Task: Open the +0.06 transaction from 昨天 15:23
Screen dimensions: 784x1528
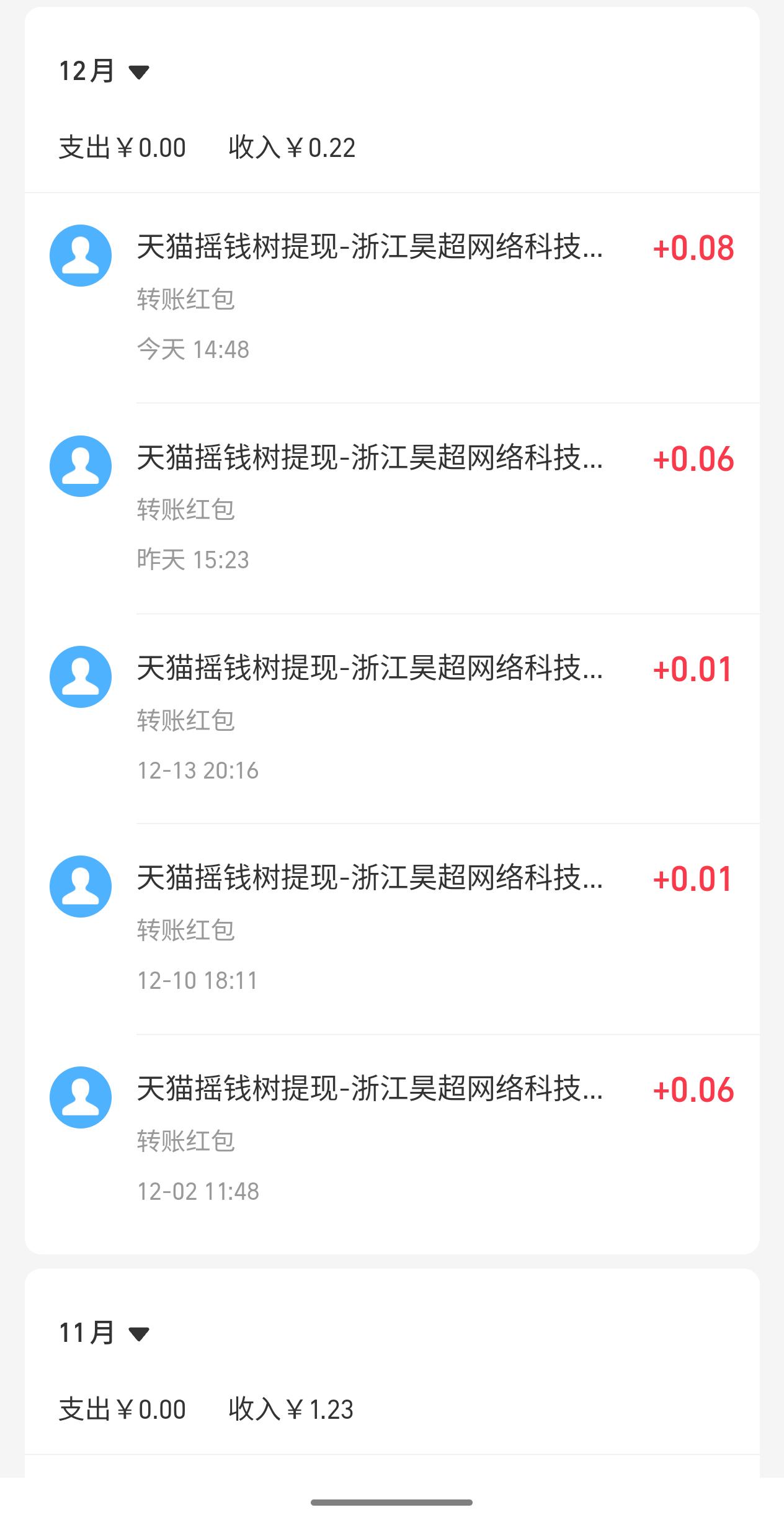Action: point(392,509)
